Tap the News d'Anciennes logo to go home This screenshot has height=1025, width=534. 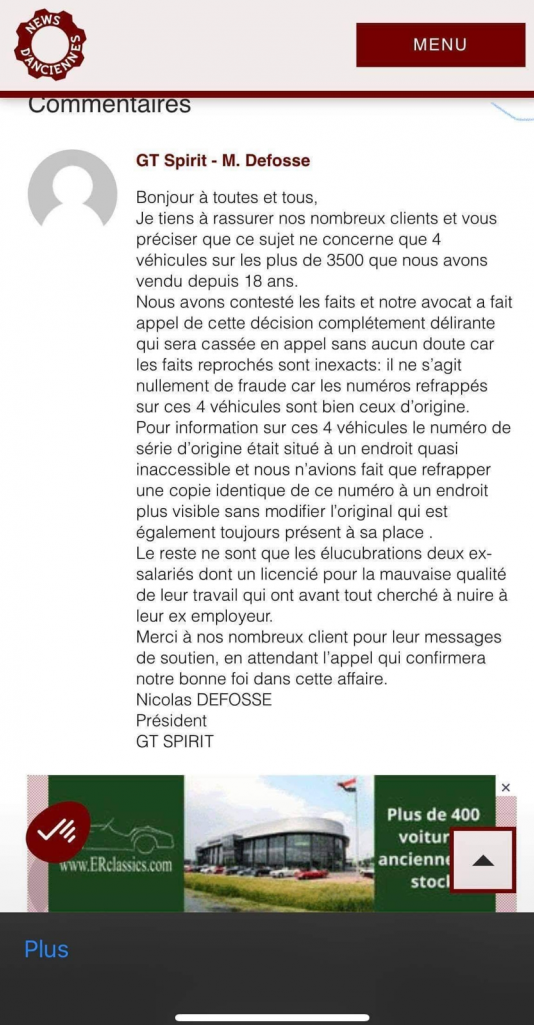(x=50, y=44)
